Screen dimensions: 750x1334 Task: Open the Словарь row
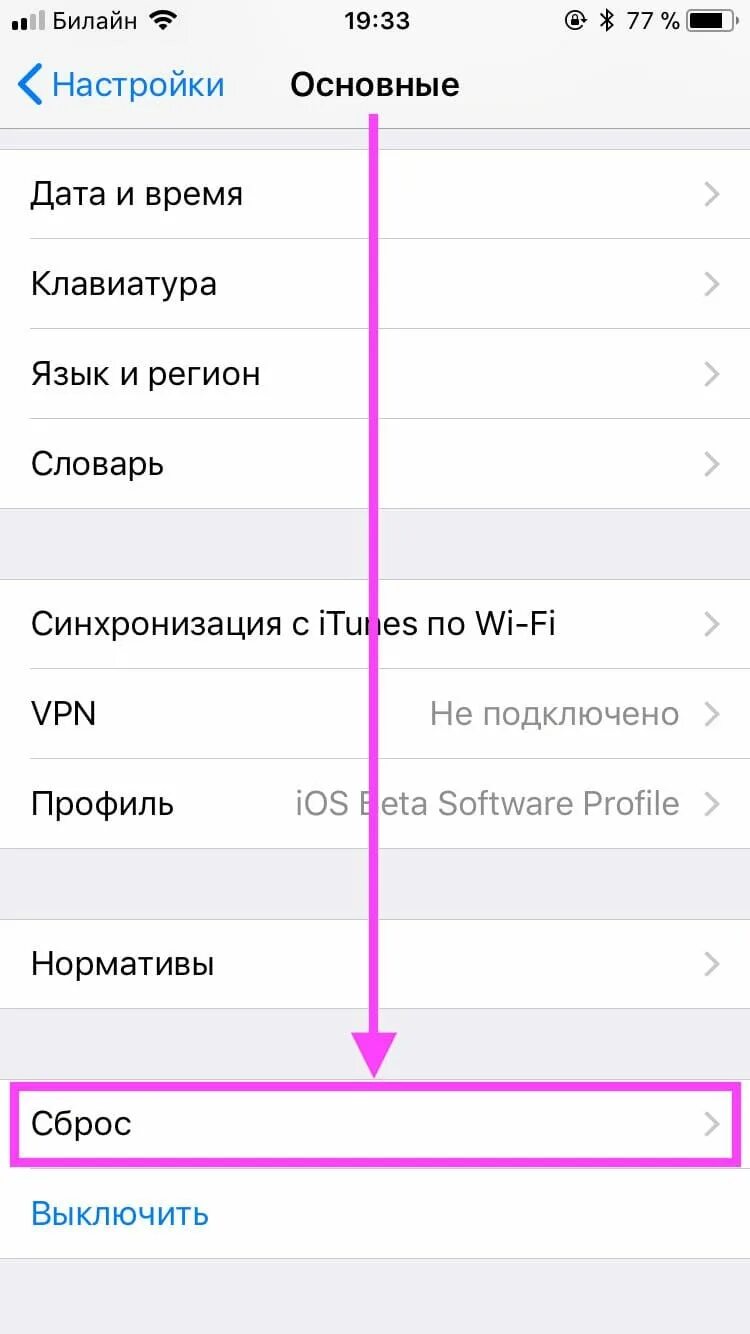tap(375, 464)
